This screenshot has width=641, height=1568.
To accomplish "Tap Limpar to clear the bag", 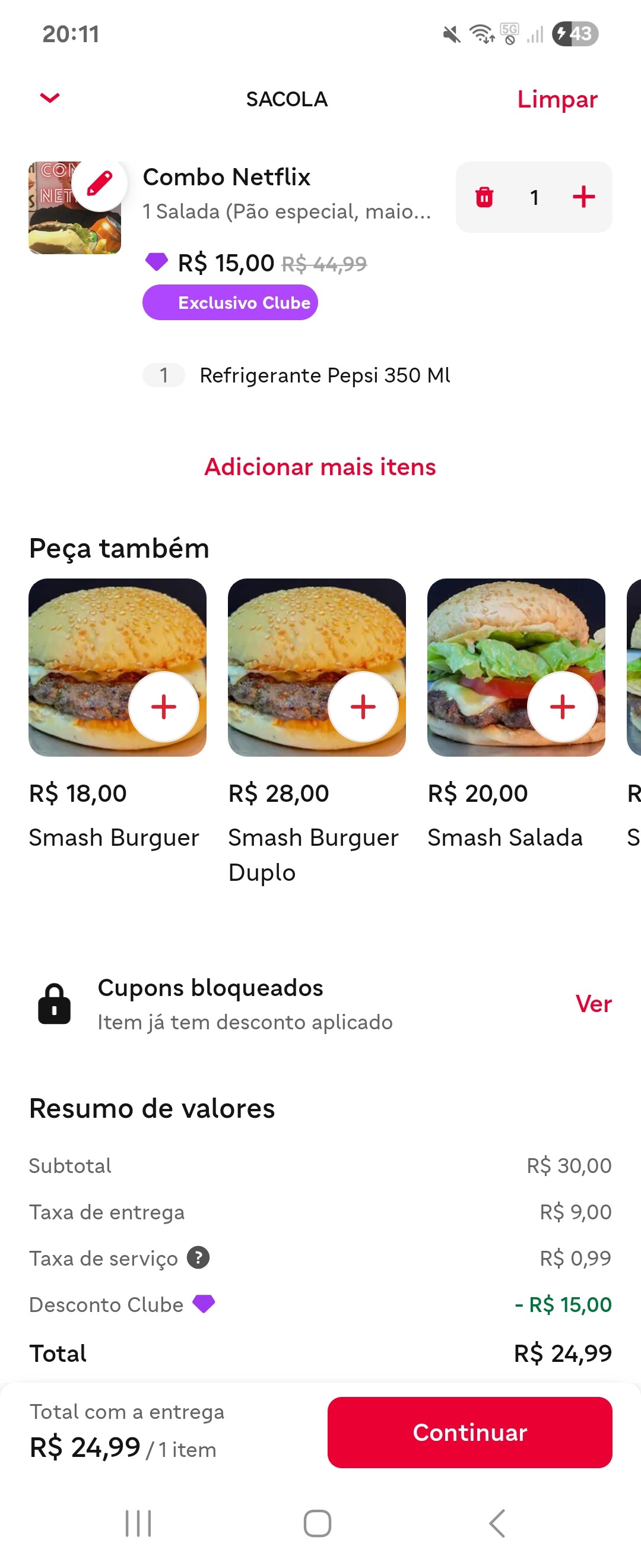I will [557, 99].
